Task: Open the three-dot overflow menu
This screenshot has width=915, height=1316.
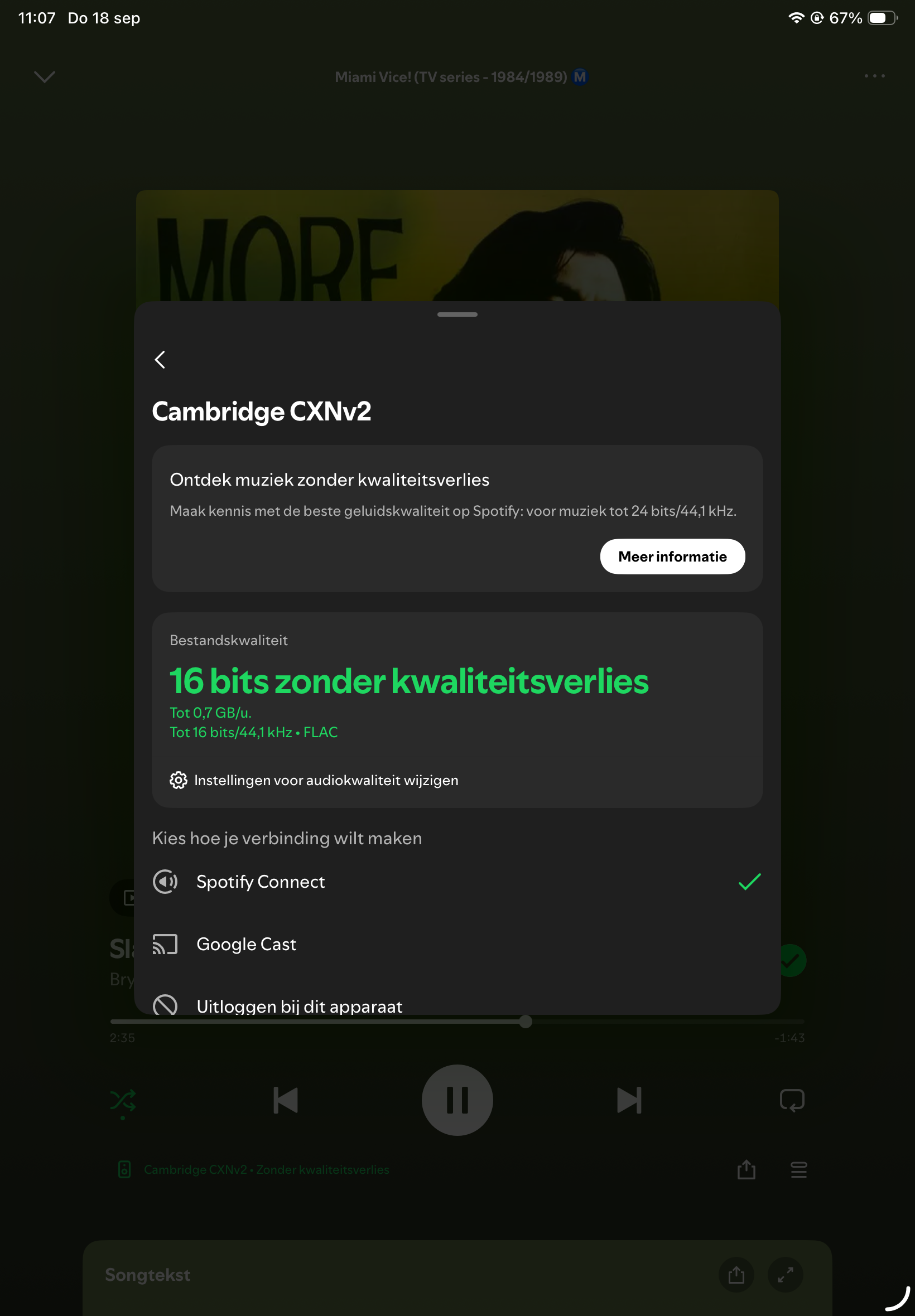Action: point(874,76)
